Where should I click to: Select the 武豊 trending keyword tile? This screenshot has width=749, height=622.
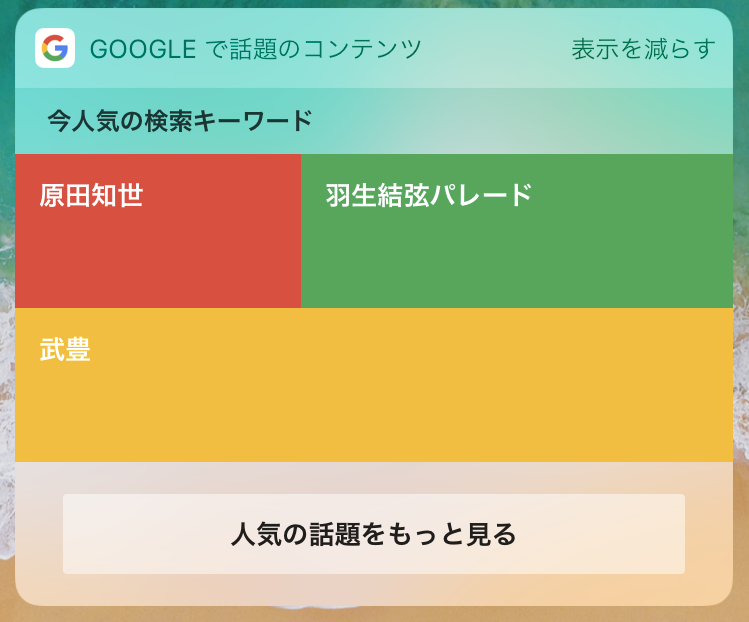pyautogui.click(x=374, y=385)
